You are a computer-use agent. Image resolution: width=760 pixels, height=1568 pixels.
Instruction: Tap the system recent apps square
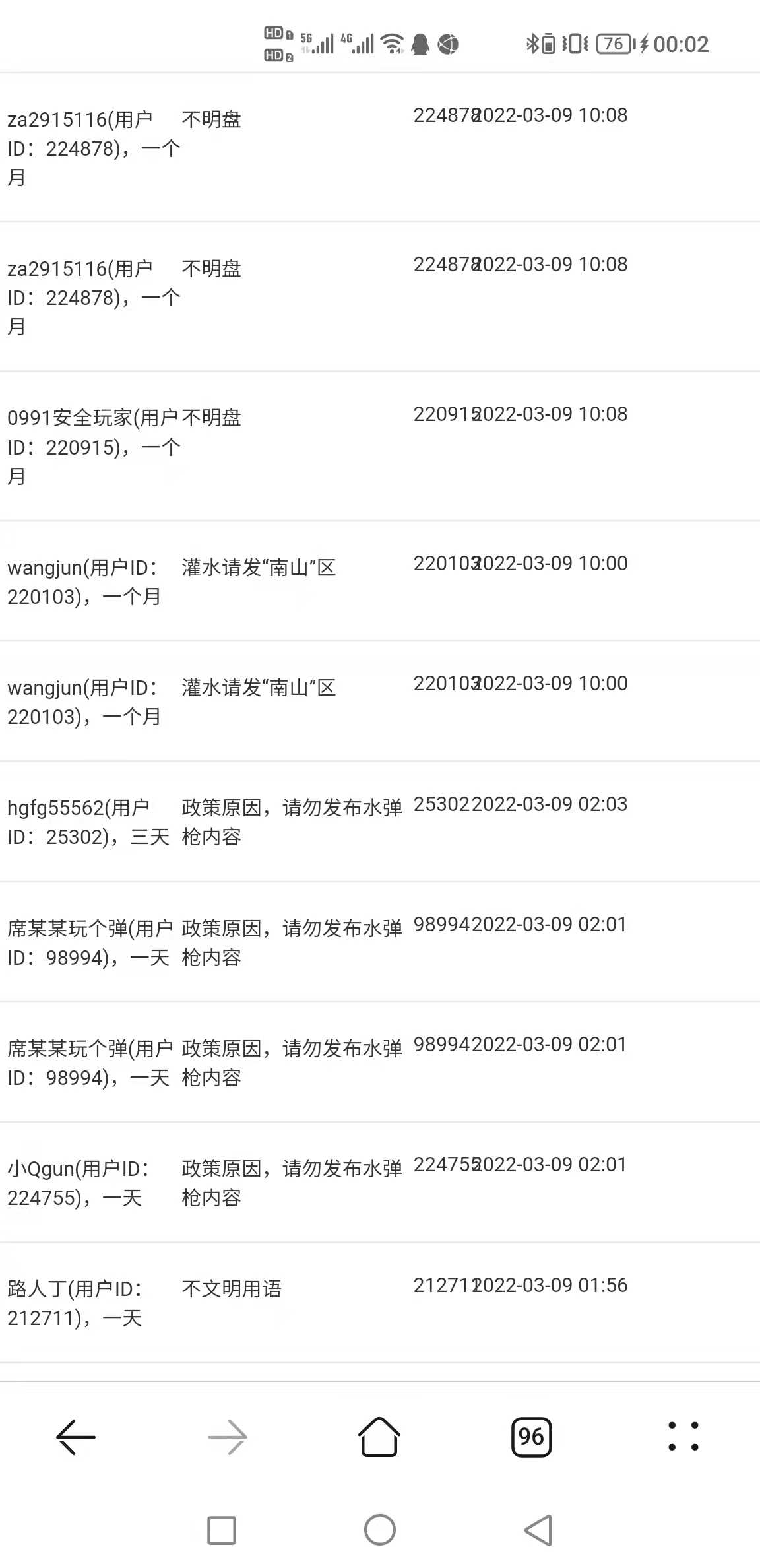pyautogui.click(x=222, y=1530)
